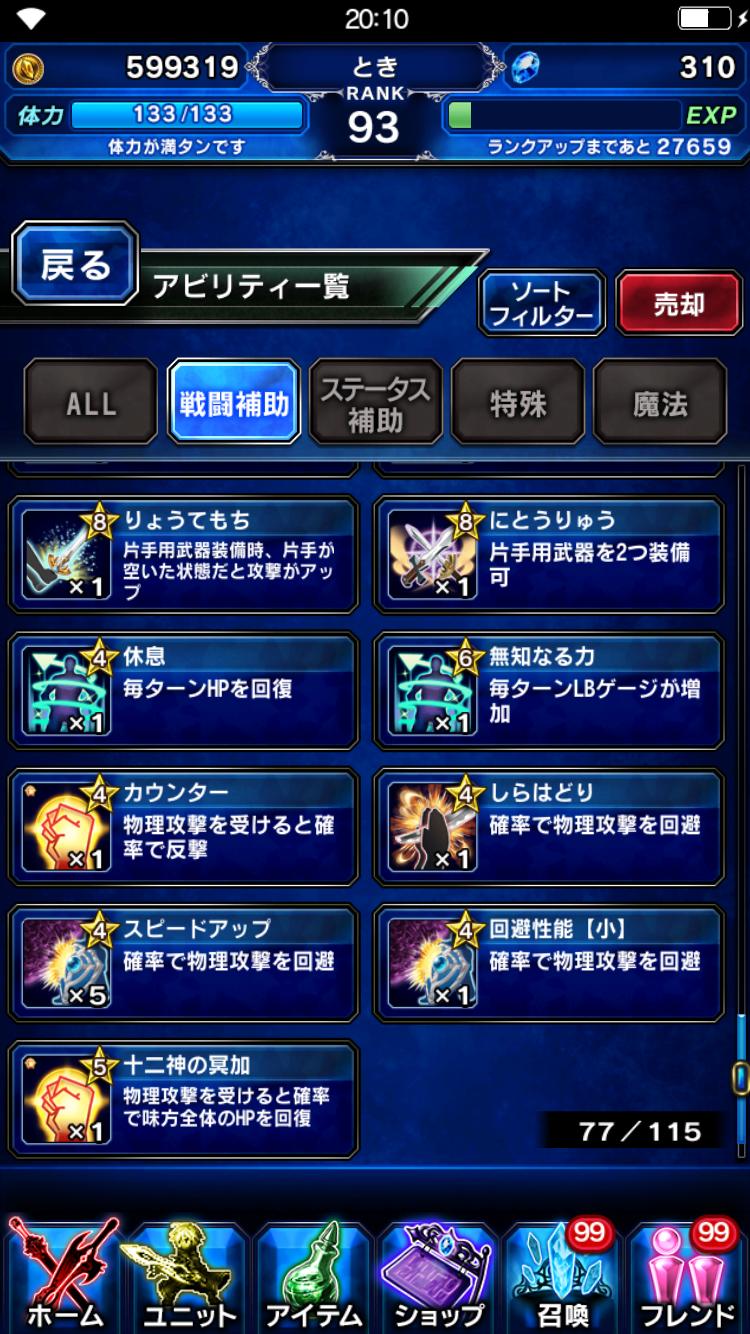Select the 戦闘補助 tab

click(x=234, y=402)
